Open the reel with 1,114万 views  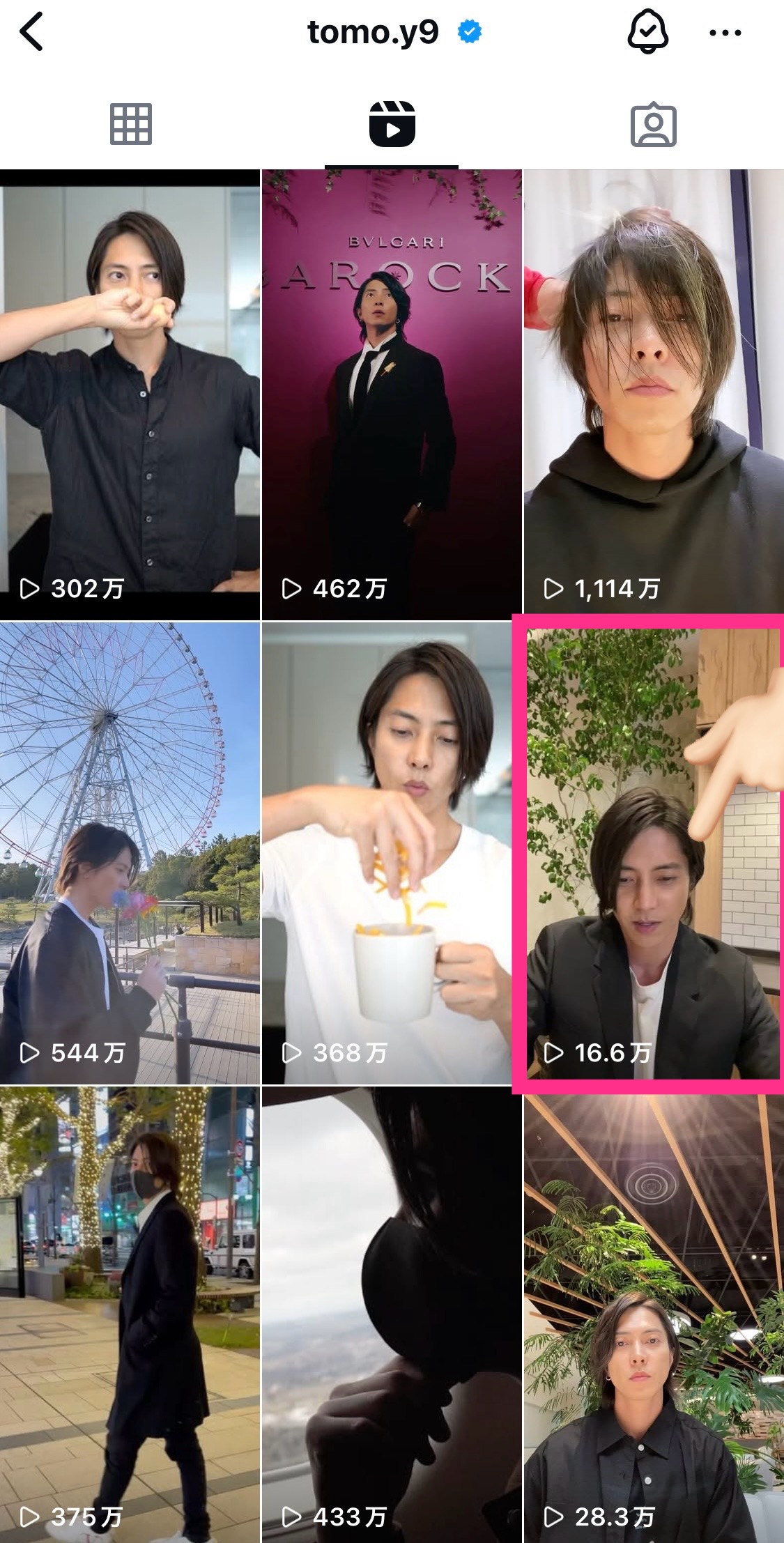[654, 394]
